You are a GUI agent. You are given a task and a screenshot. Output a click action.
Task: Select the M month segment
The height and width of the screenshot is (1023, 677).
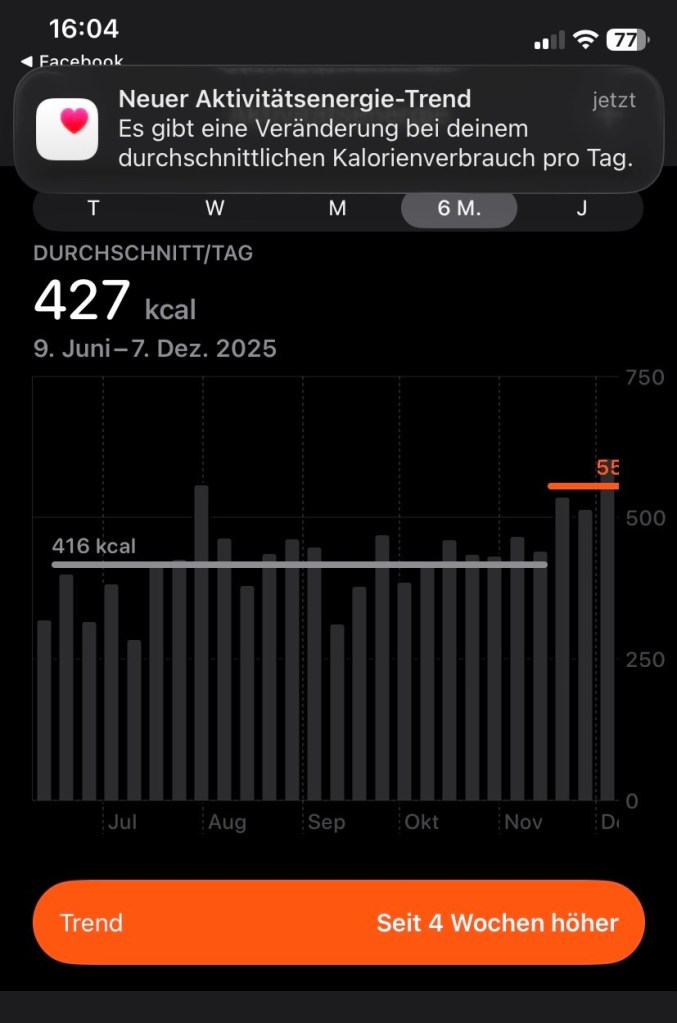point(337,208)
